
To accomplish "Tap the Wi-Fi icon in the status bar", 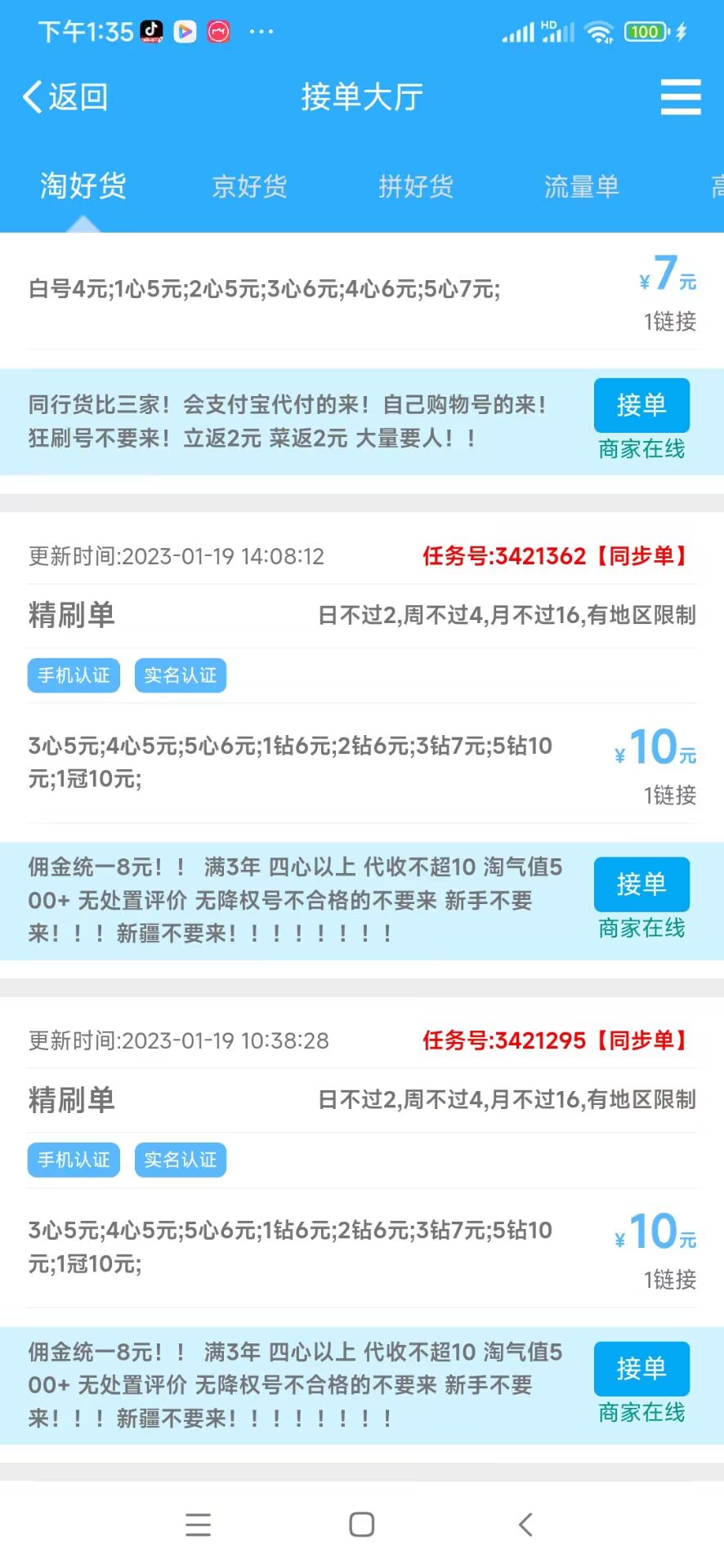I will 600,31.
